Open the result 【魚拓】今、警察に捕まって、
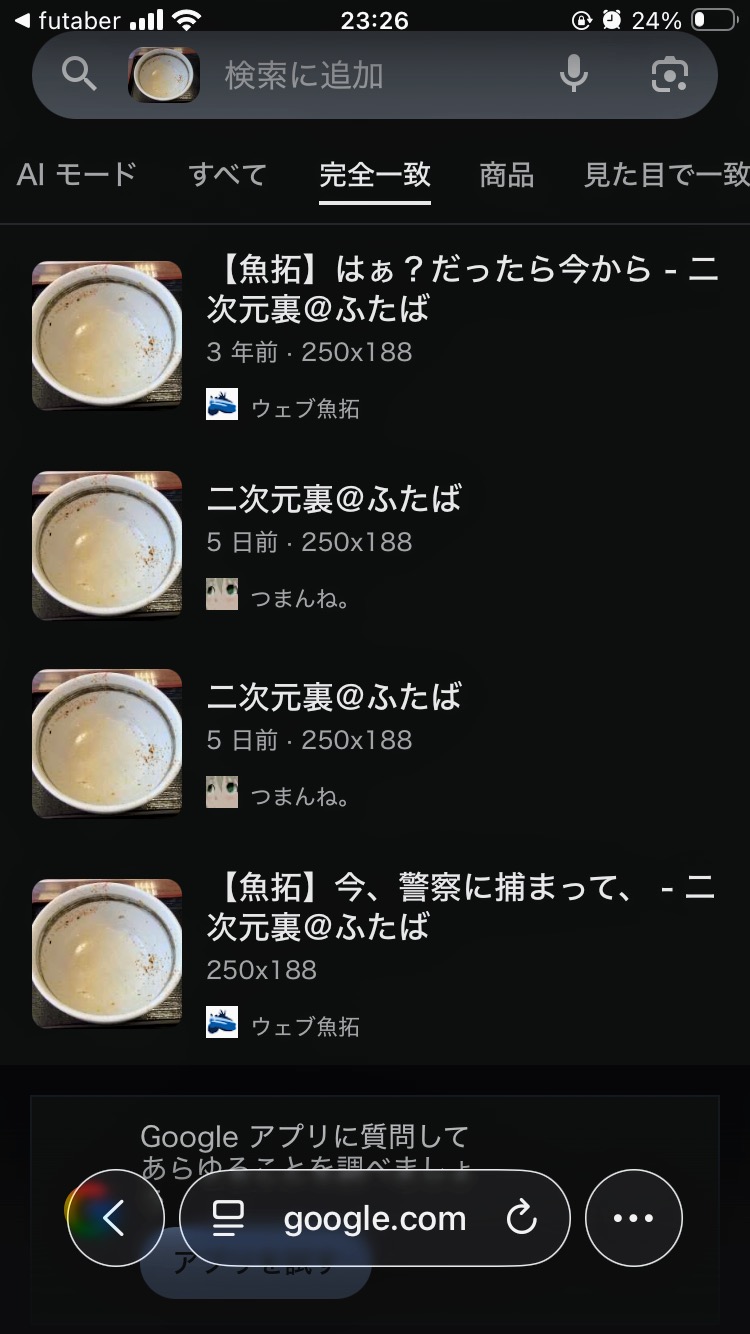This screenshot has width=750, height=1334. [460, 906]
